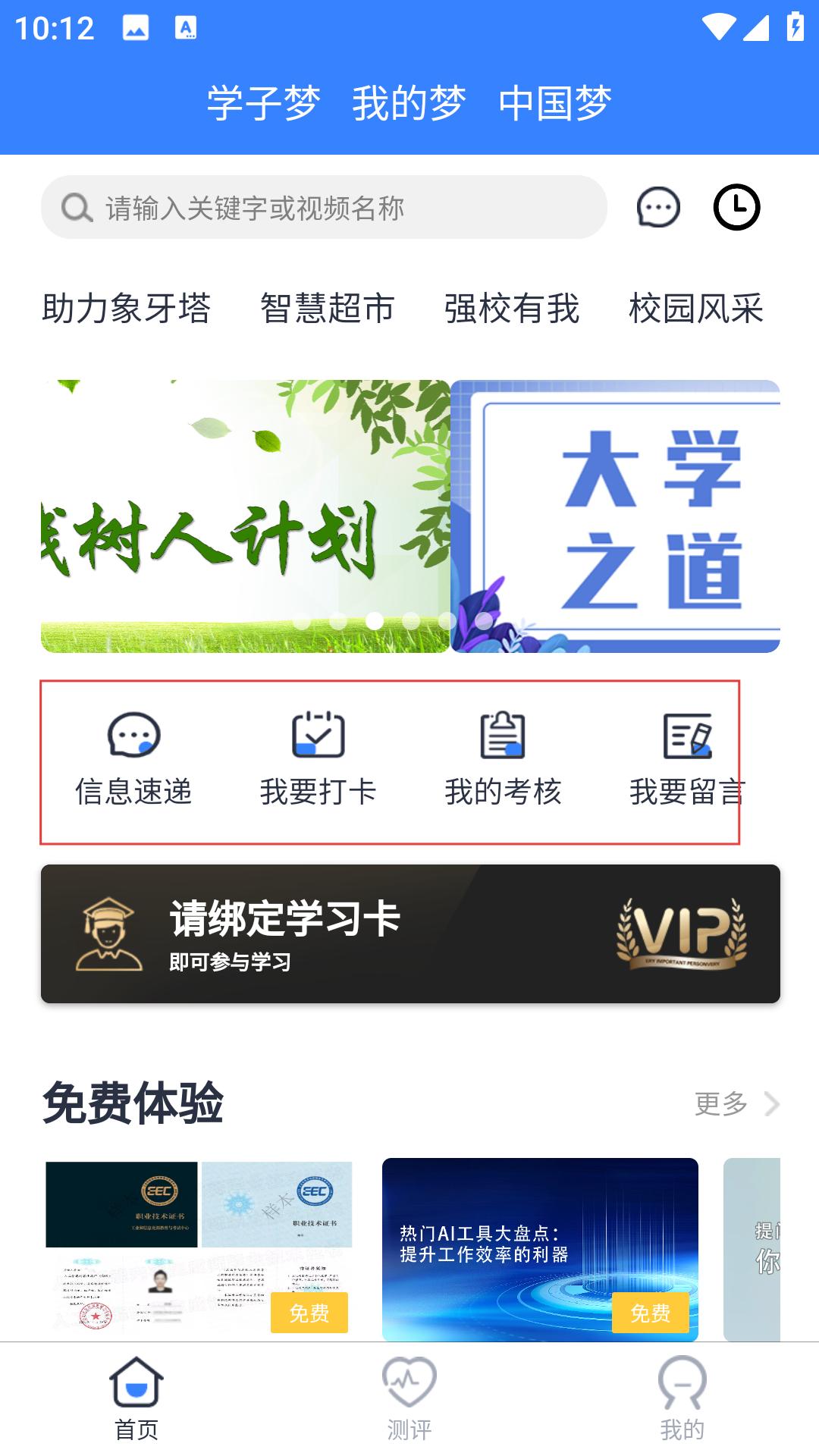Open the 校园风采 category

696,308
